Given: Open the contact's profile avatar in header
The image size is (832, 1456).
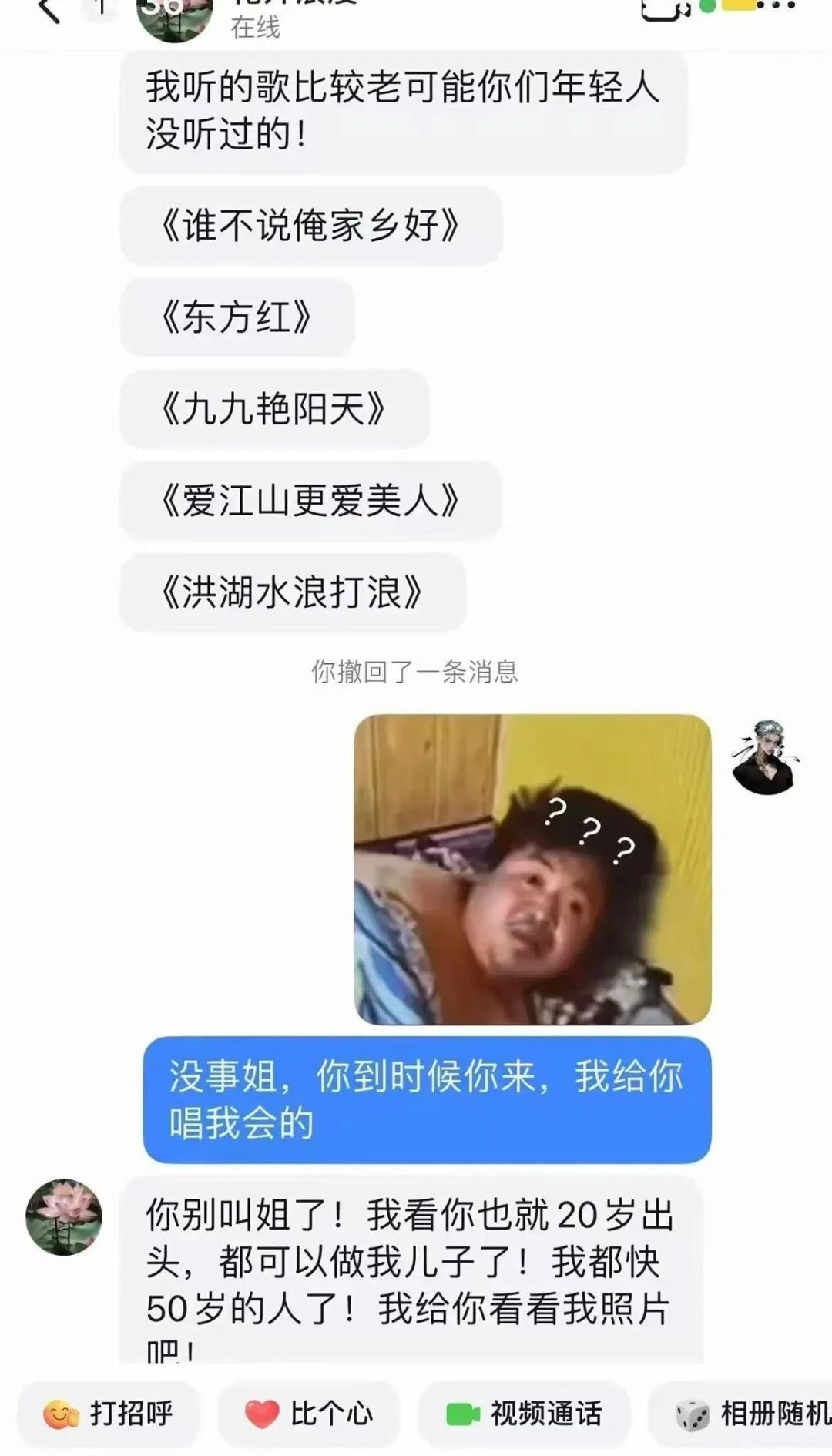Looking at the screenshot, I should [x=174, y=17].
